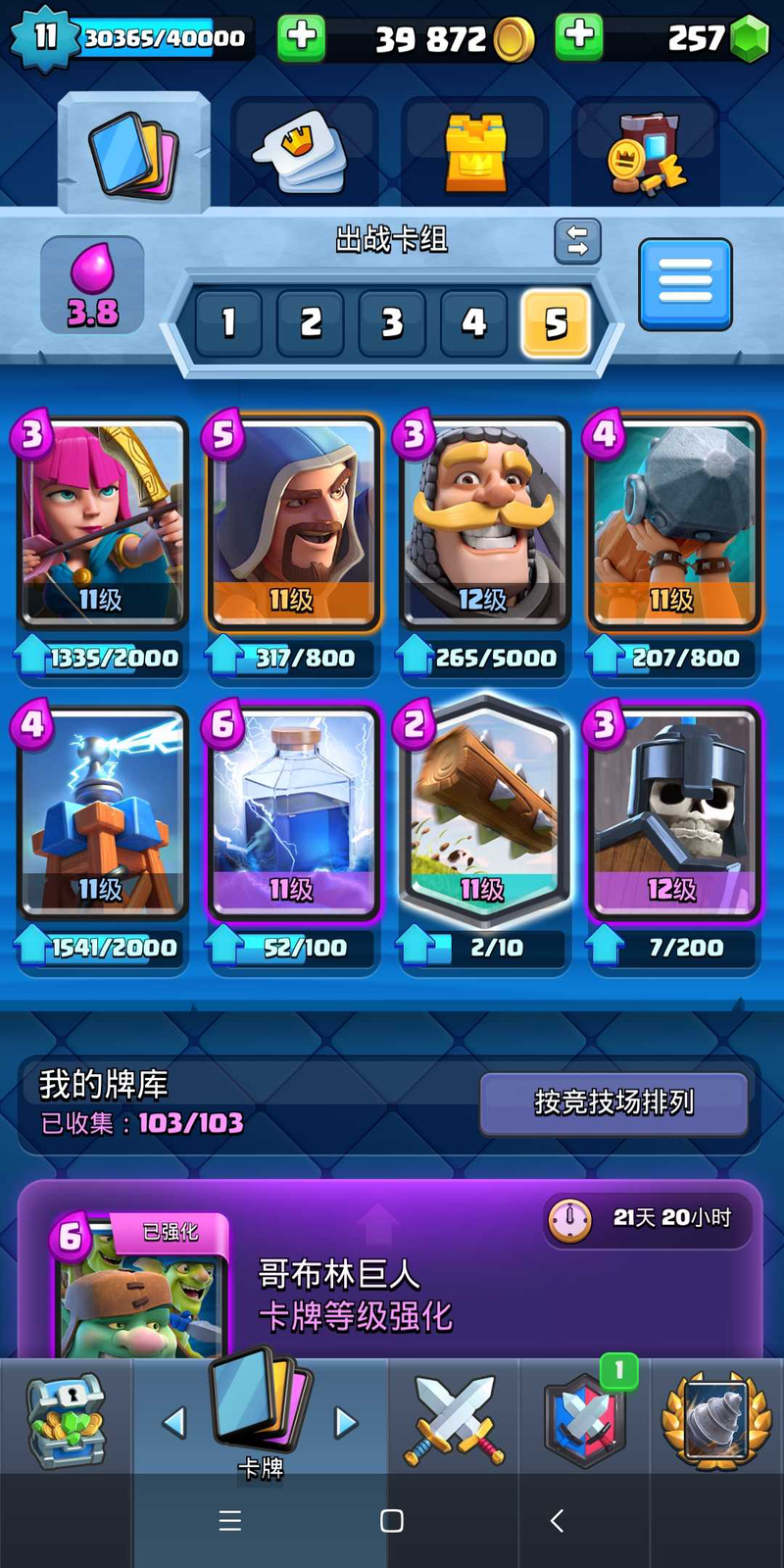Image resolution: width=784 pixels, height=1568 pixels.
Task: Switch to battle deck 3
Action: click(x=392, y=322)
